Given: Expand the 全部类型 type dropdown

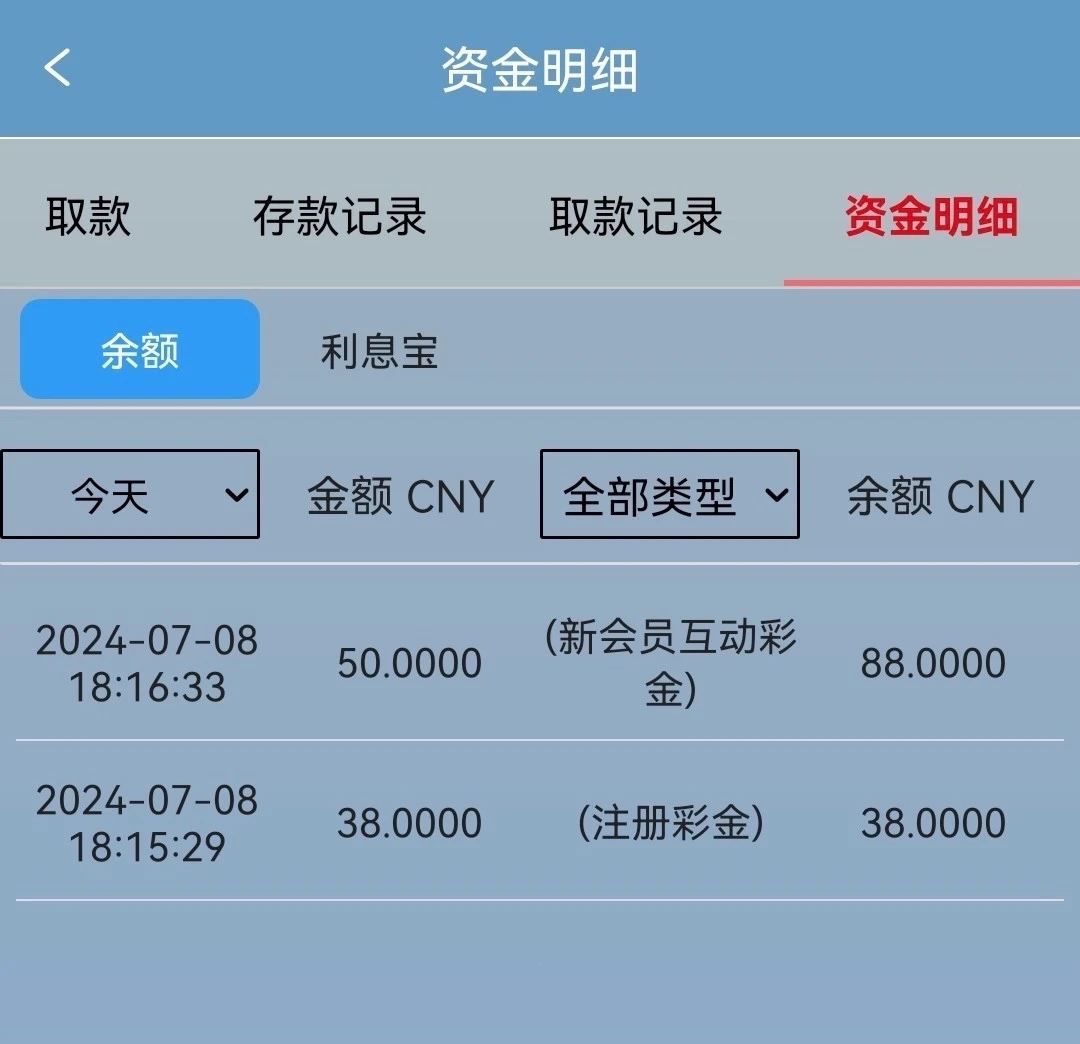Looking at the screenshot, I should [669, 494].
